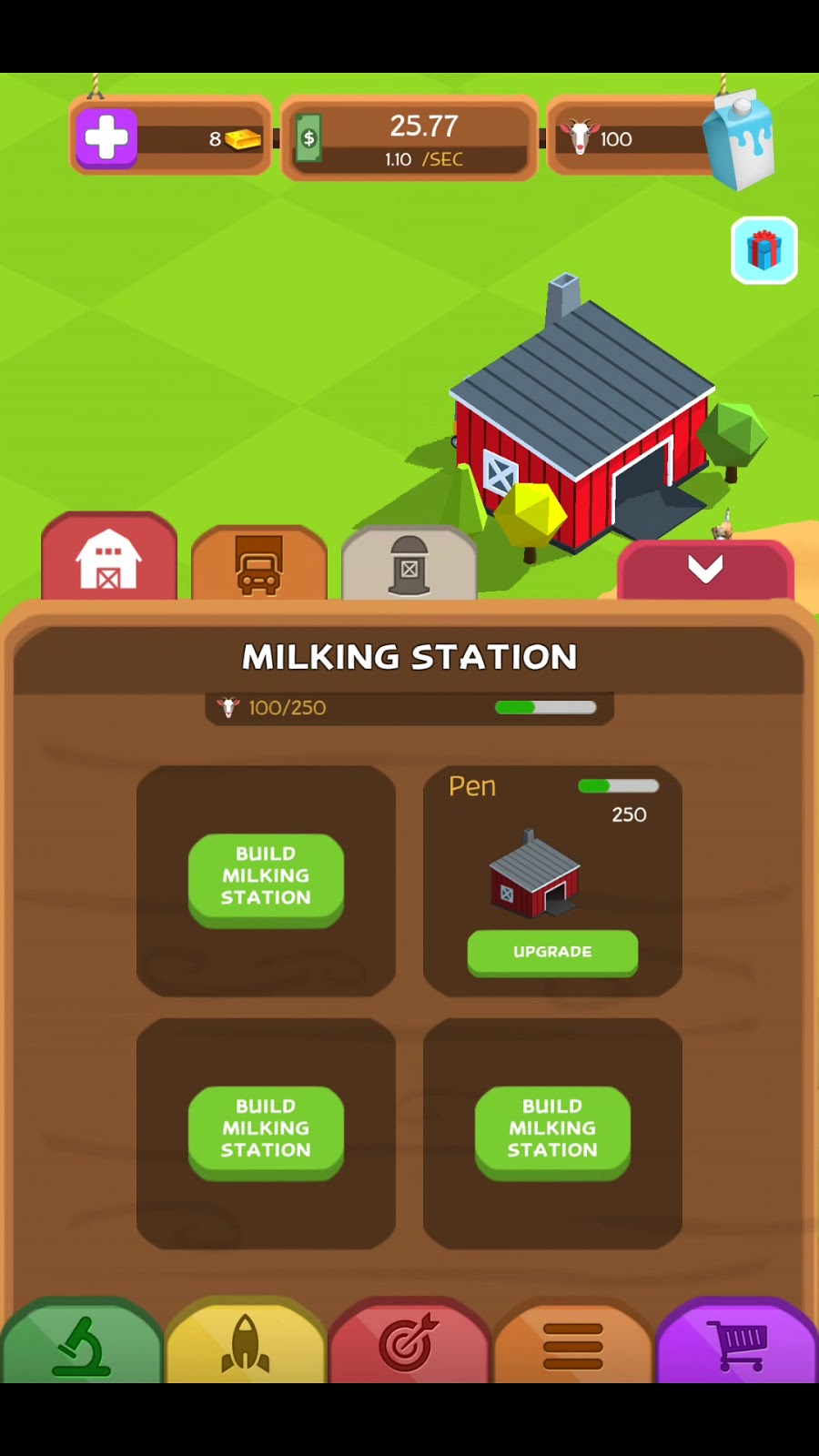Upgrade the Pen

coord(552,952)
